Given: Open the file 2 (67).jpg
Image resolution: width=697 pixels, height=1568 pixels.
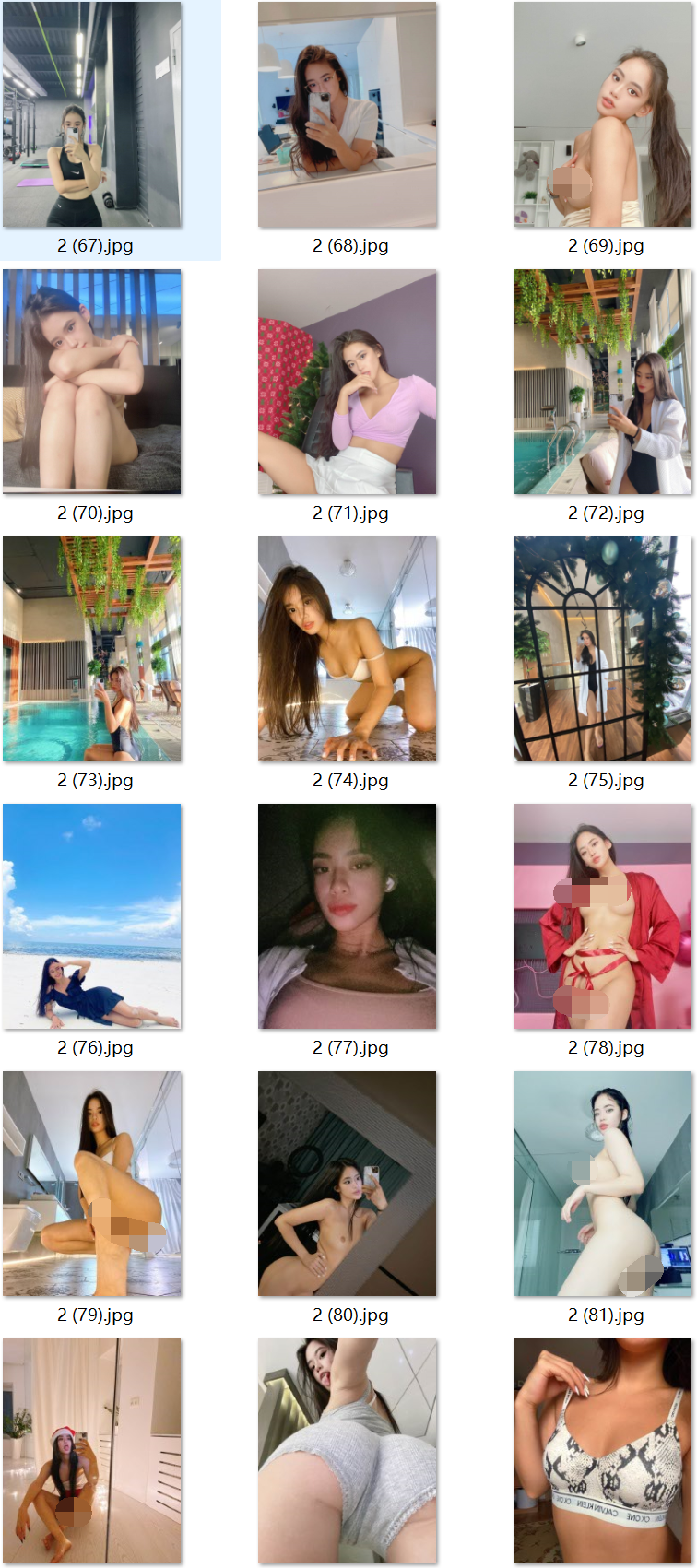Looking at the screenshot, I should click(92, 115).
